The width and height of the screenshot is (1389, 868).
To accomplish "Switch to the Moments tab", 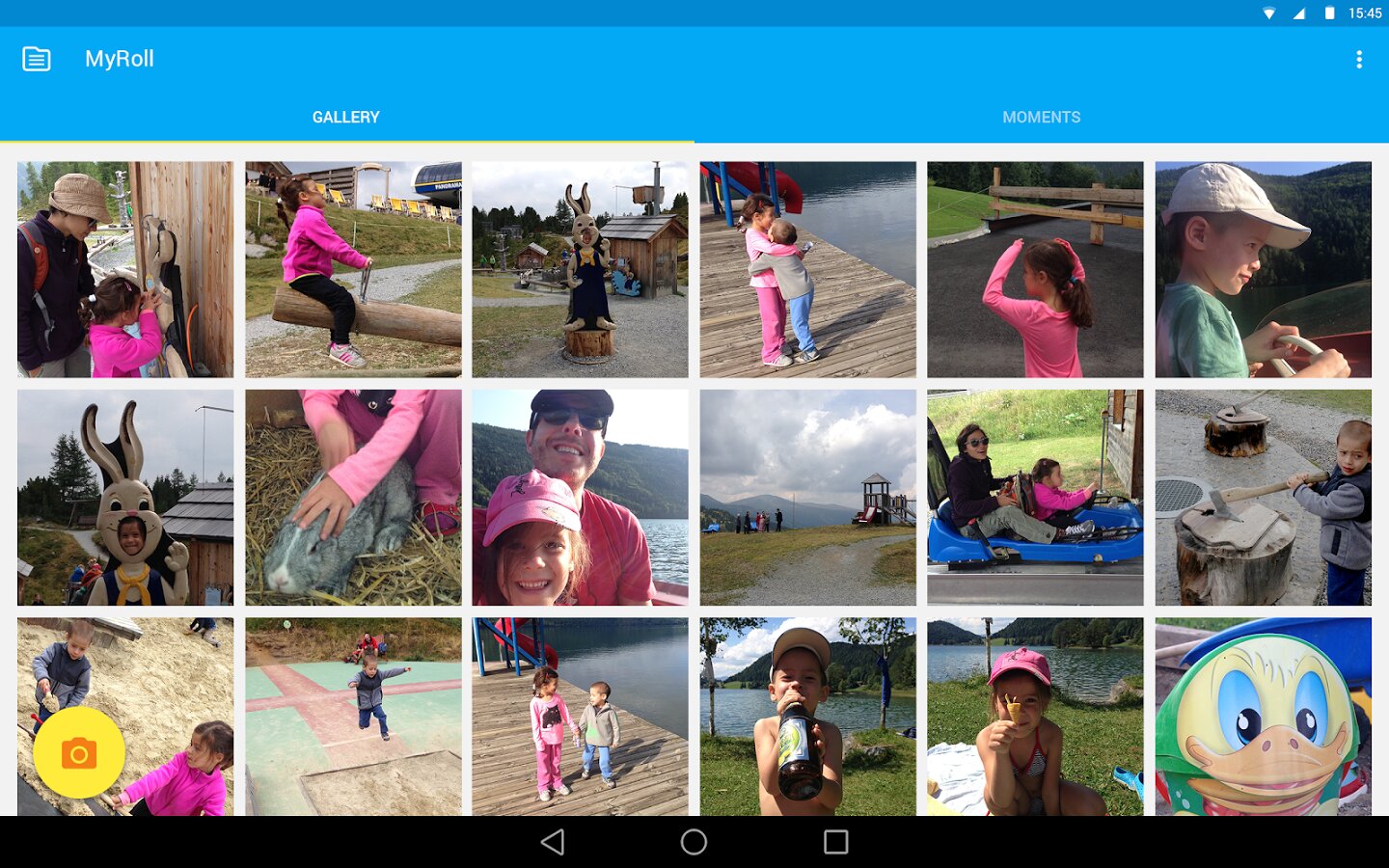I will coord(1041,117).
